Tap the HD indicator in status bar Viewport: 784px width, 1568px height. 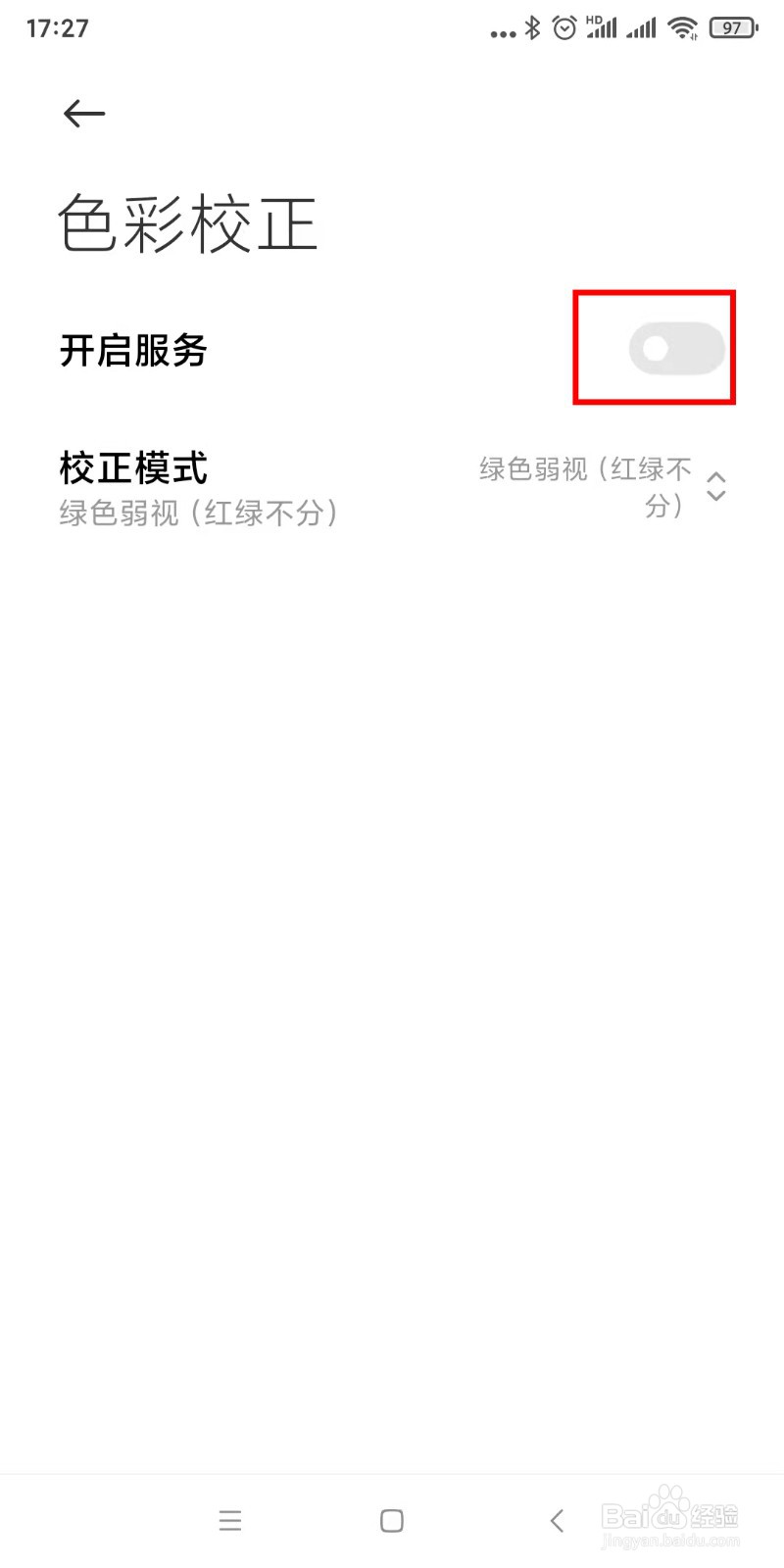pos(593,20)
